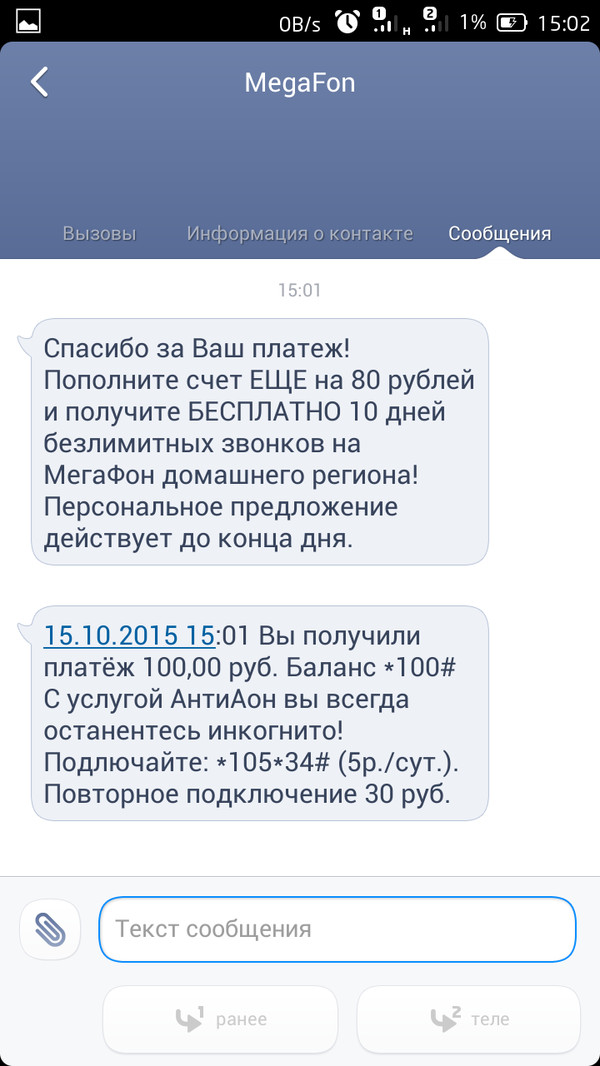Send via SIM 2 button
The height and width of the screenshot is (1066, 600).
coord(468,1019)
